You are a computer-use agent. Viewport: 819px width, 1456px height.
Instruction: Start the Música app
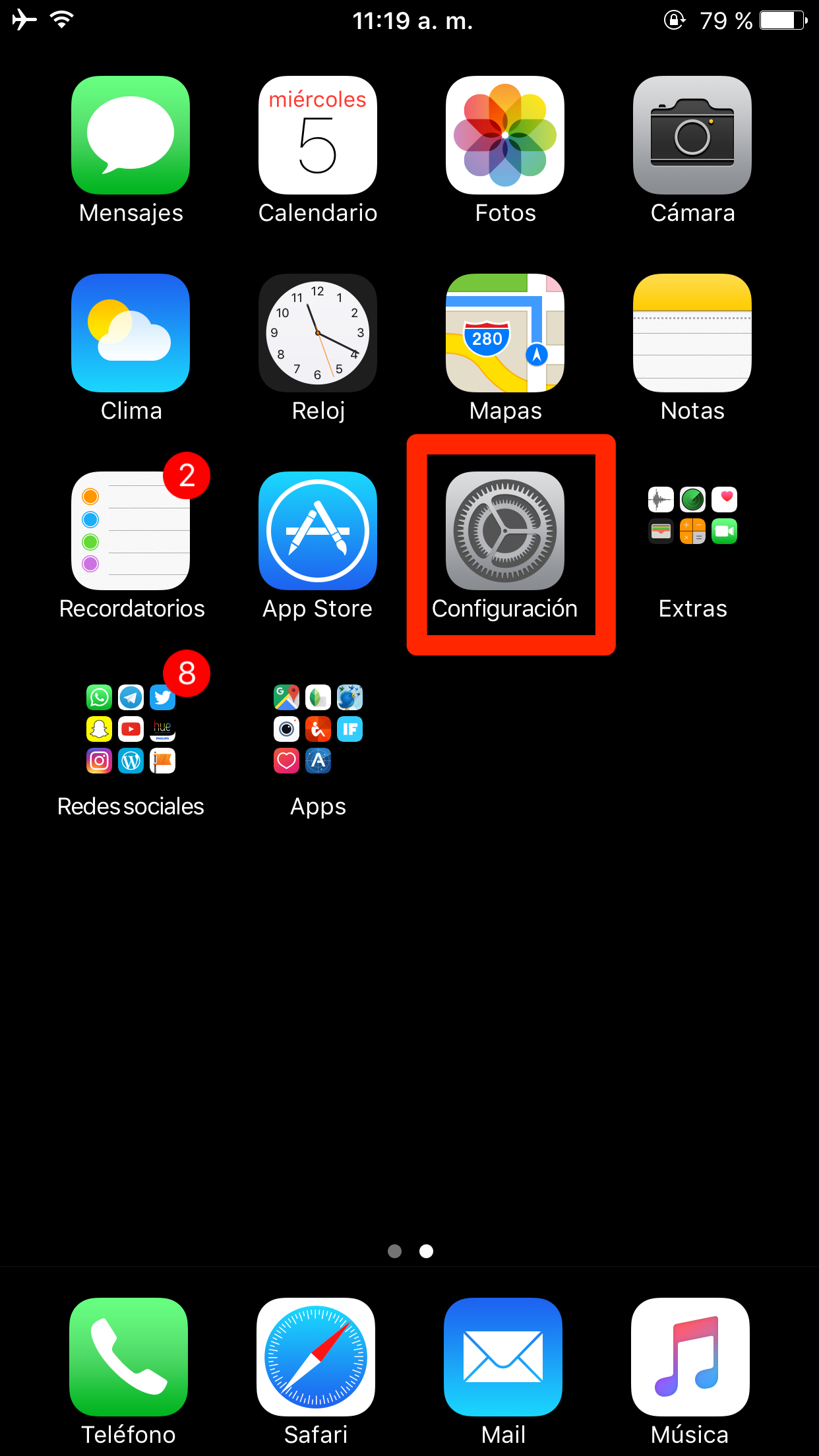(x=690, y=1357)
